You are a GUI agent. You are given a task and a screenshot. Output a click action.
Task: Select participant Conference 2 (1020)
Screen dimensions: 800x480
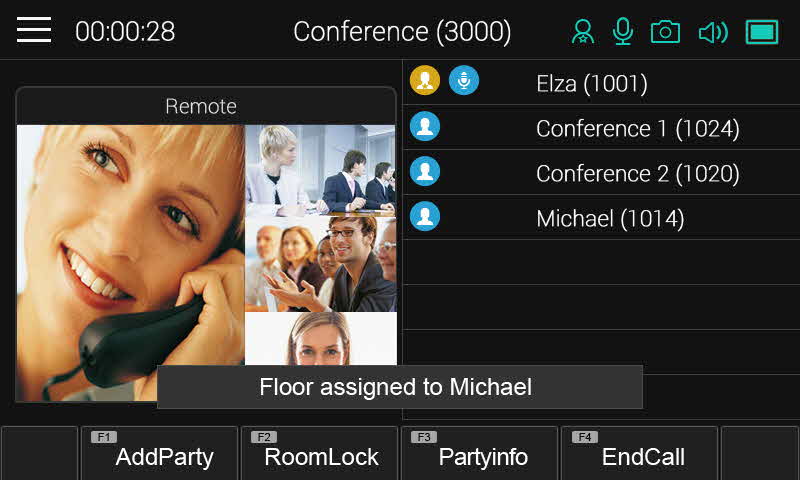tap(637, 173)
